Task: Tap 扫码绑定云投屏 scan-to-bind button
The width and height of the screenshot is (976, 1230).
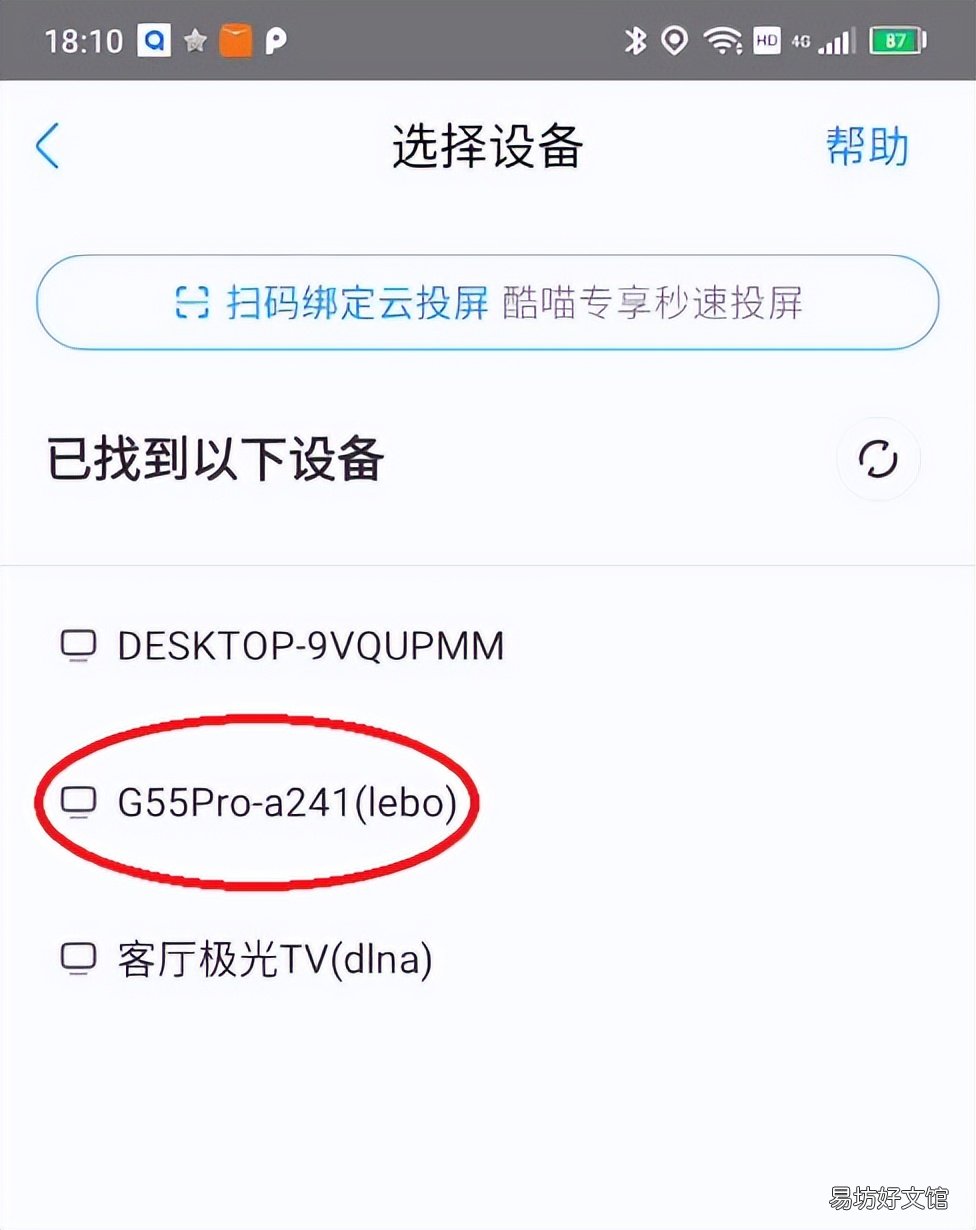Action: tap(487, 302)
